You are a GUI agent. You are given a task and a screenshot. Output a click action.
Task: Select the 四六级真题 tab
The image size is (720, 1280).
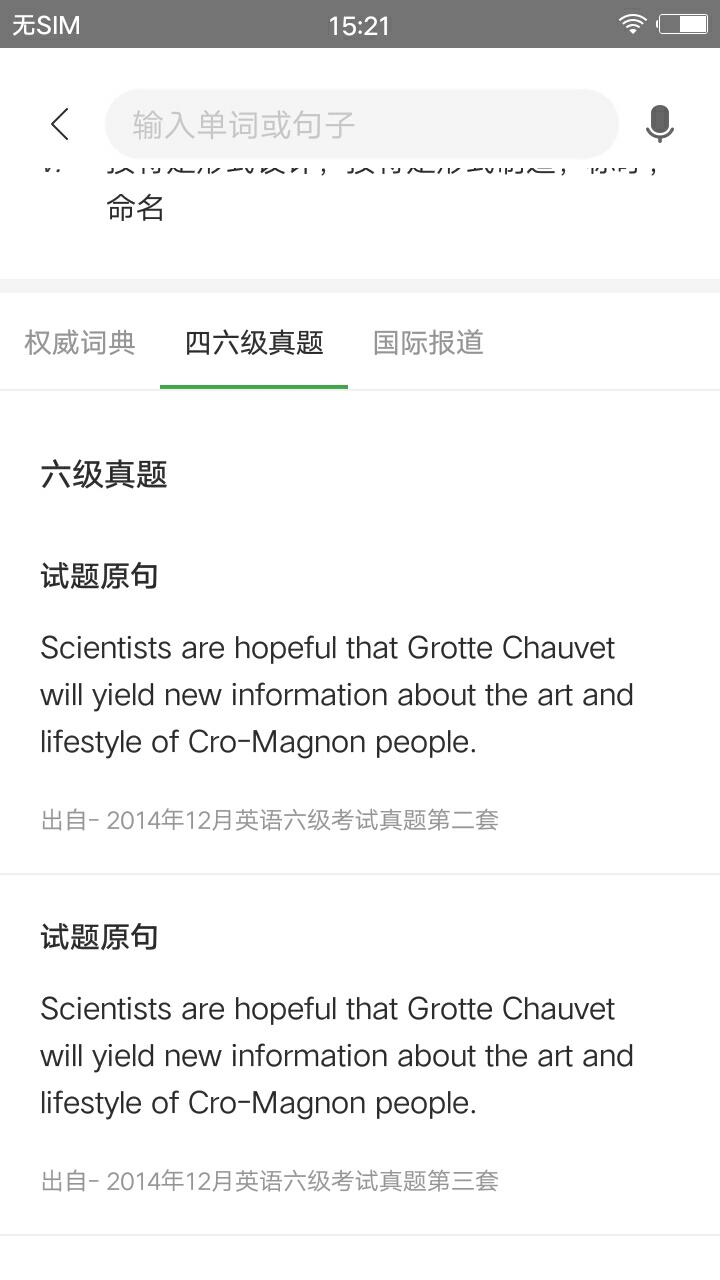click(x=254, y=343)
